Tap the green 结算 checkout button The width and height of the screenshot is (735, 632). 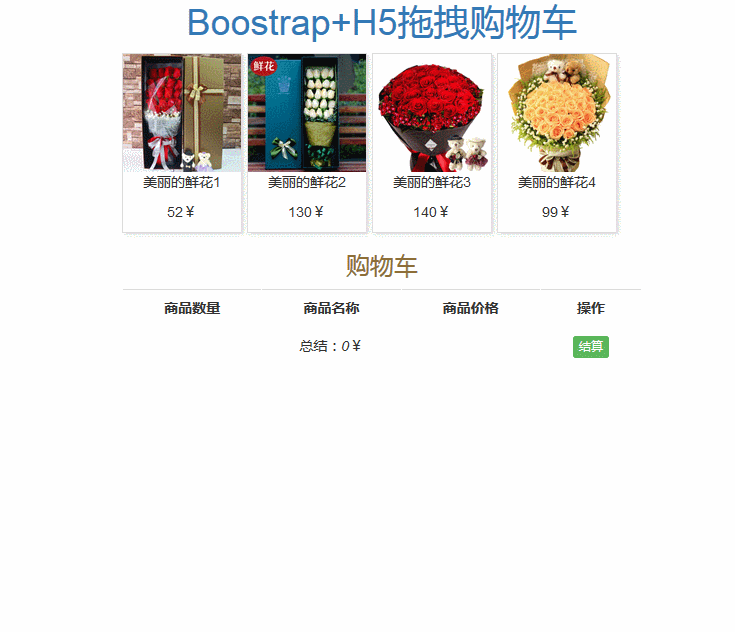590,347
